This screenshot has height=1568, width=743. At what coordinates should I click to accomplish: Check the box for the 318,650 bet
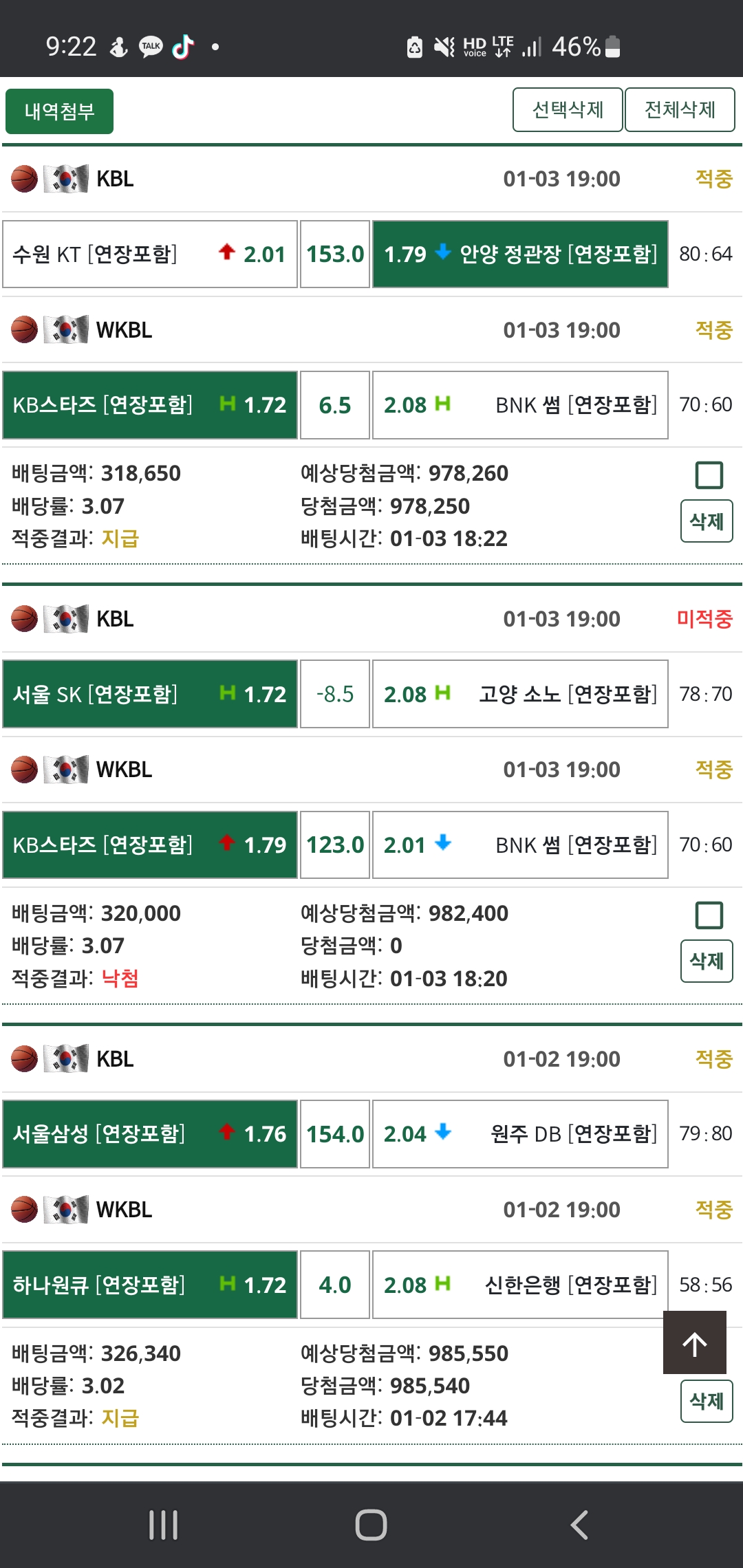709,475
